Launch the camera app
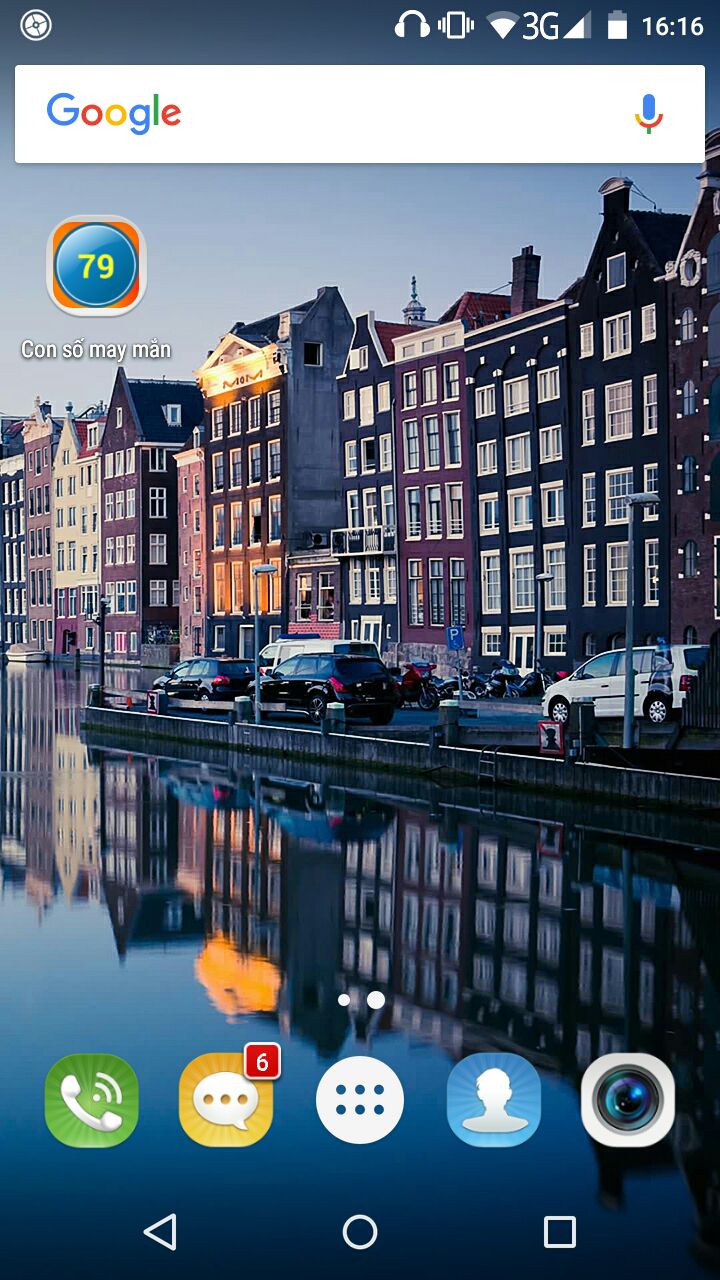 (628, 1100)
